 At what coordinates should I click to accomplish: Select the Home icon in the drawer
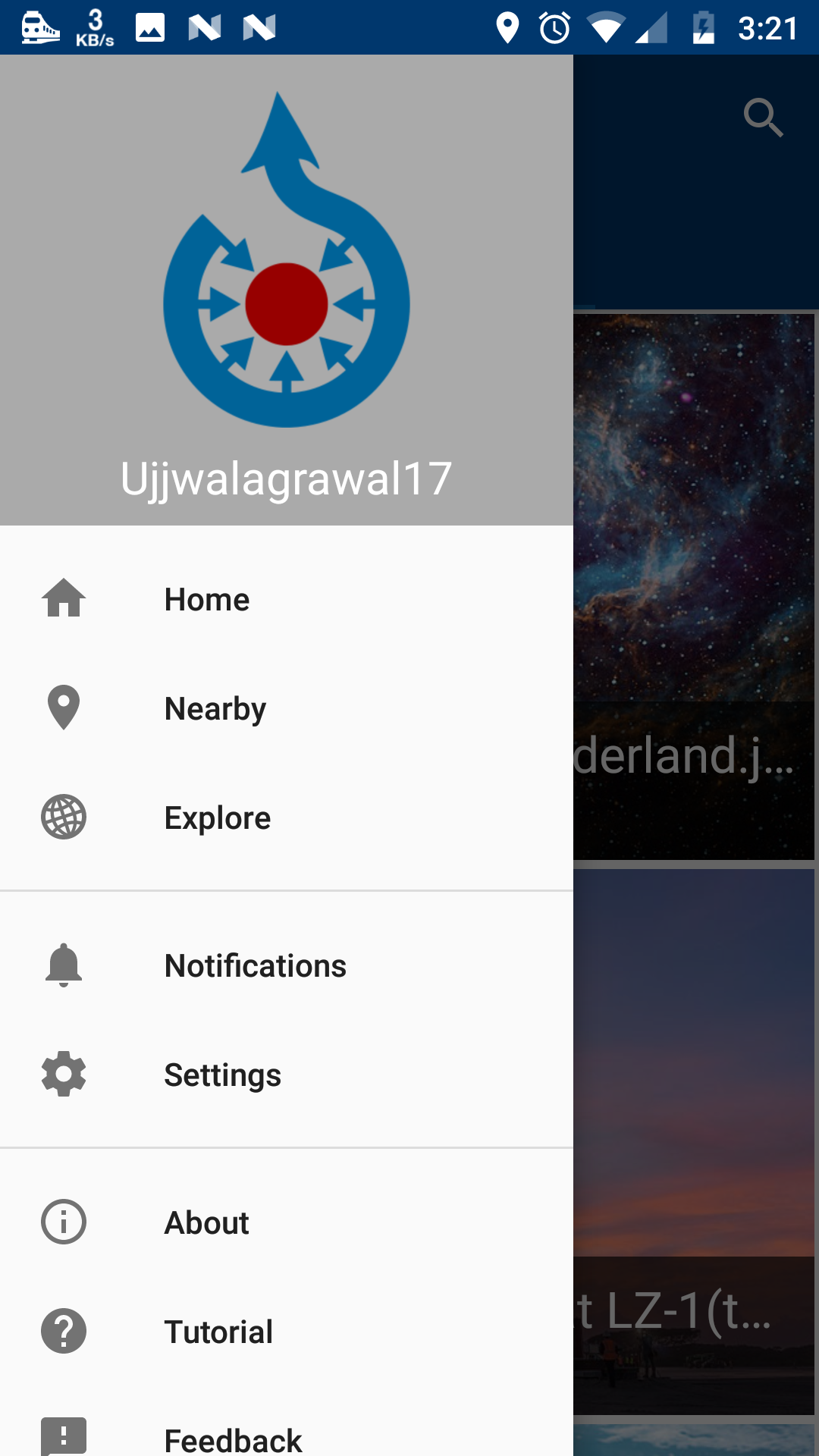(x=63, y=598)
